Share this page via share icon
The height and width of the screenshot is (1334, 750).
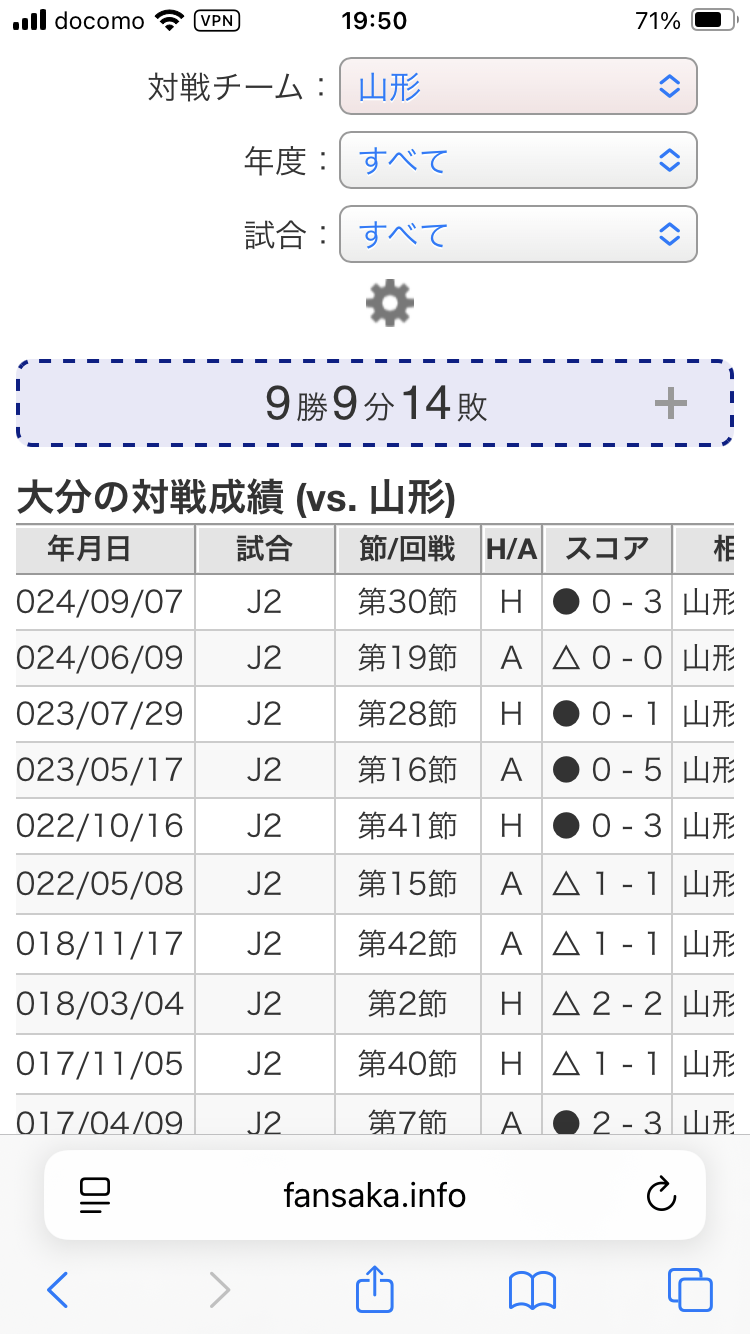[375, 1289]
